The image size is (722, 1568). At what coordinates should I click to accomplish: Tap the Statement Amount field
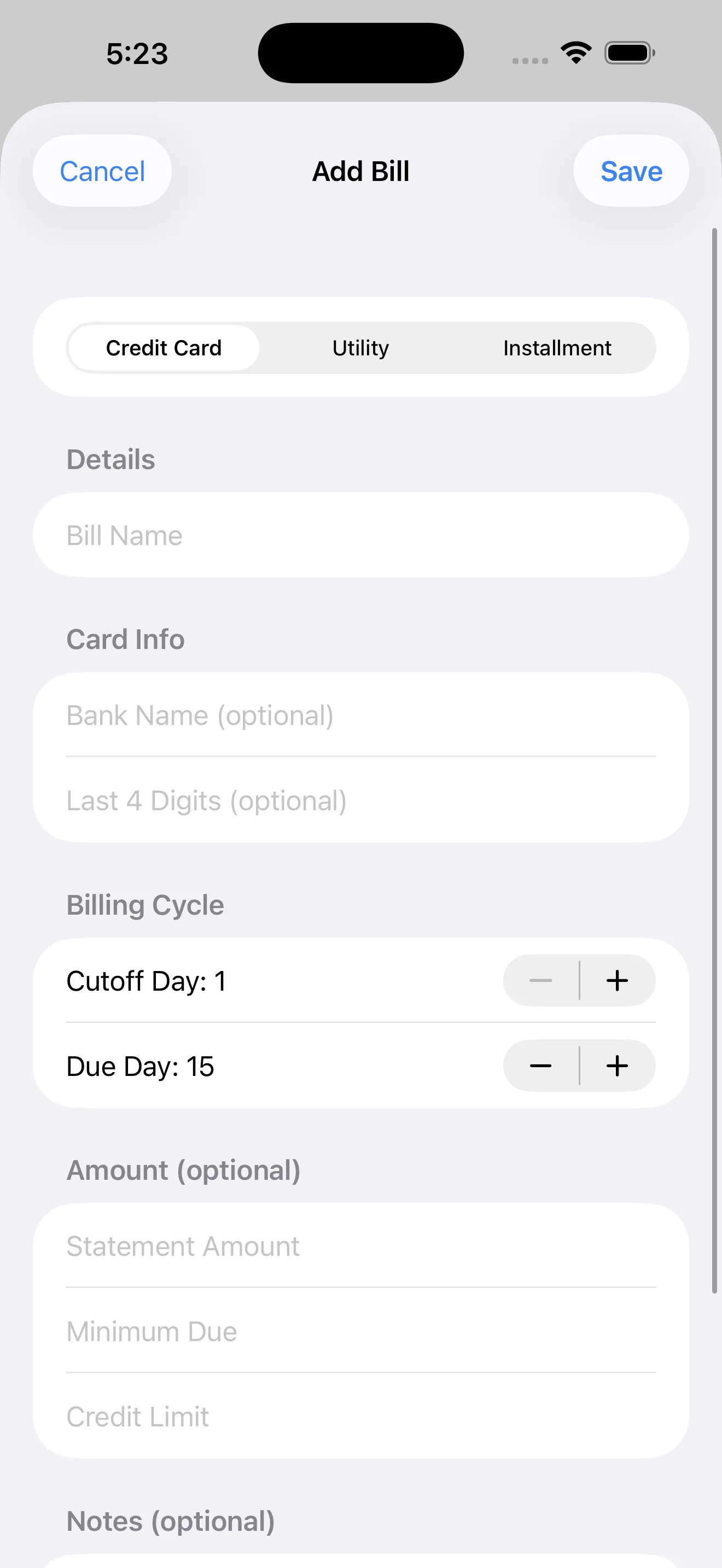click(x=360, y=1245)
